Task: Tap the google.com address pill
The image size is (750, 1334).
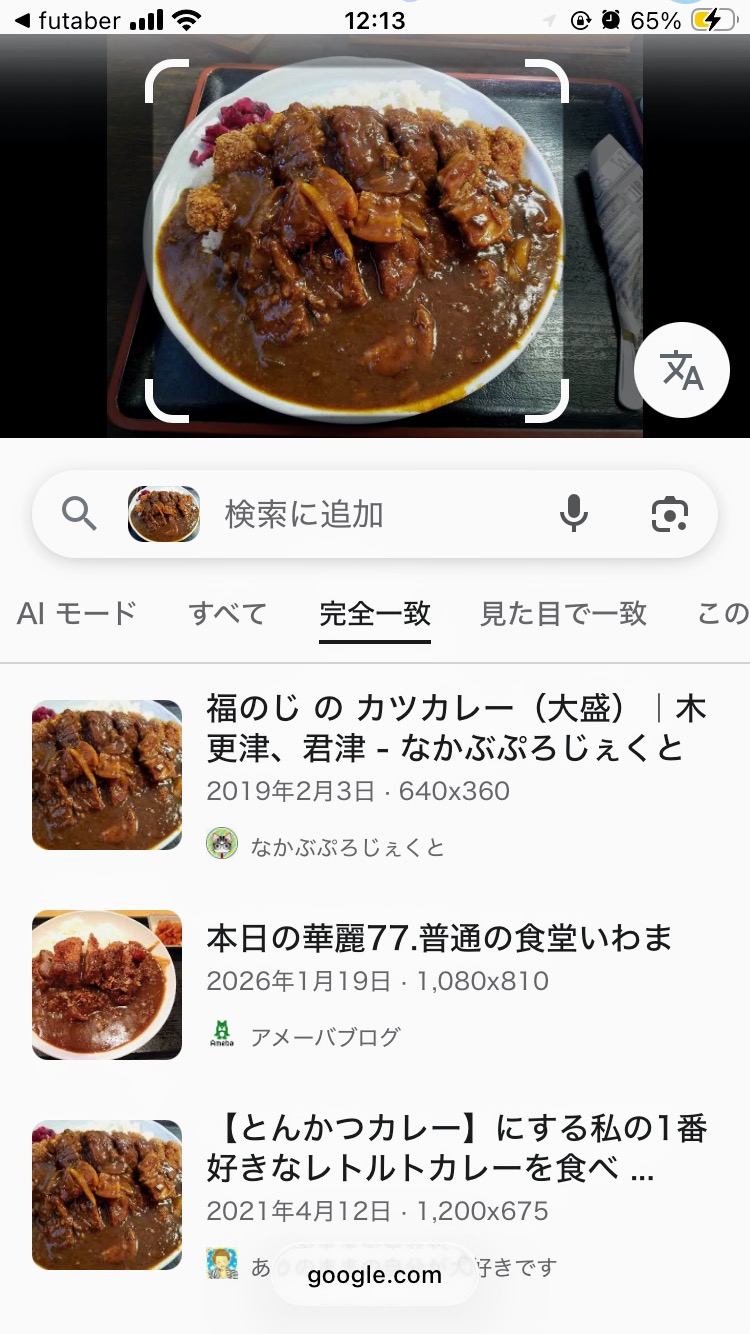Action: (x=375, y=1275)
